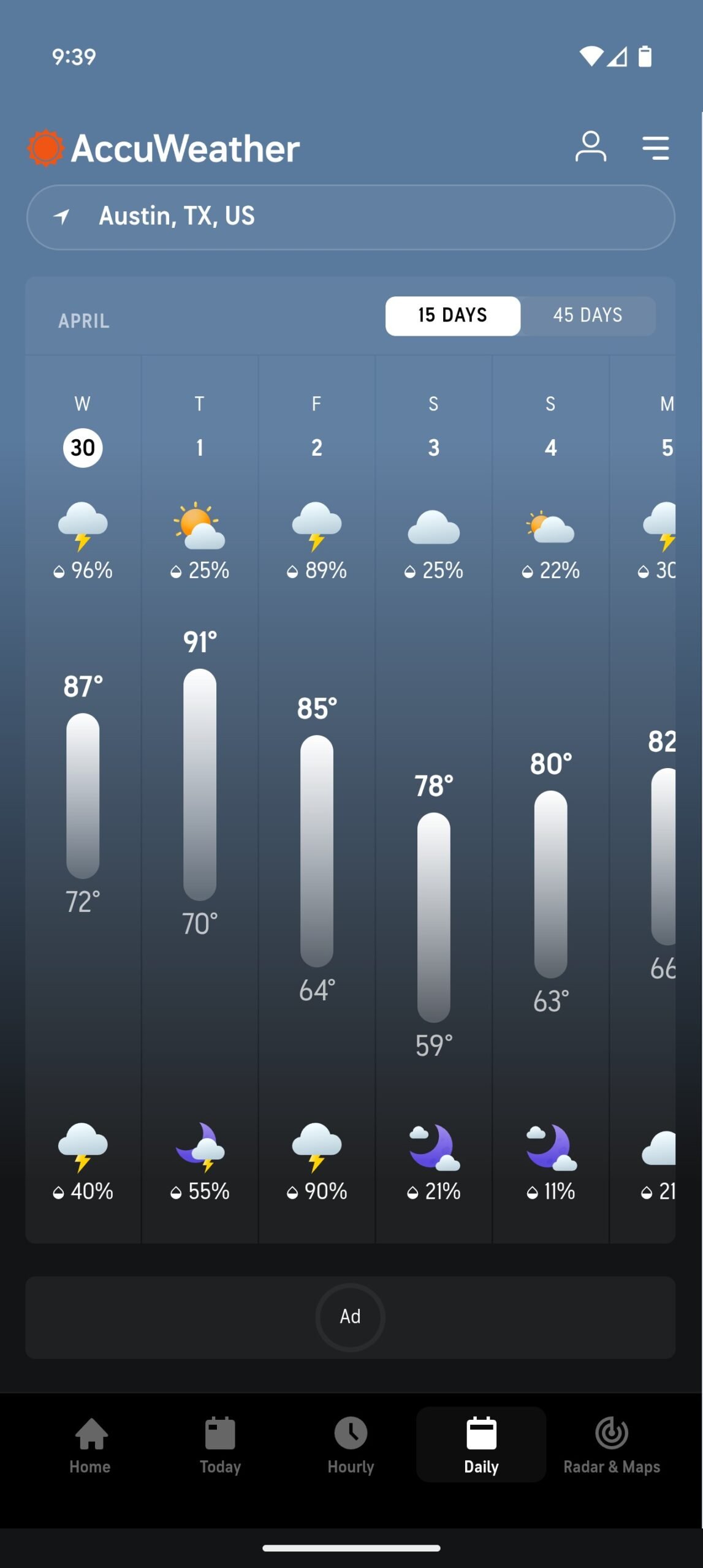Select the Daily tab
The width and height of the screenshot is (703, 1568).
[481, 1445]
